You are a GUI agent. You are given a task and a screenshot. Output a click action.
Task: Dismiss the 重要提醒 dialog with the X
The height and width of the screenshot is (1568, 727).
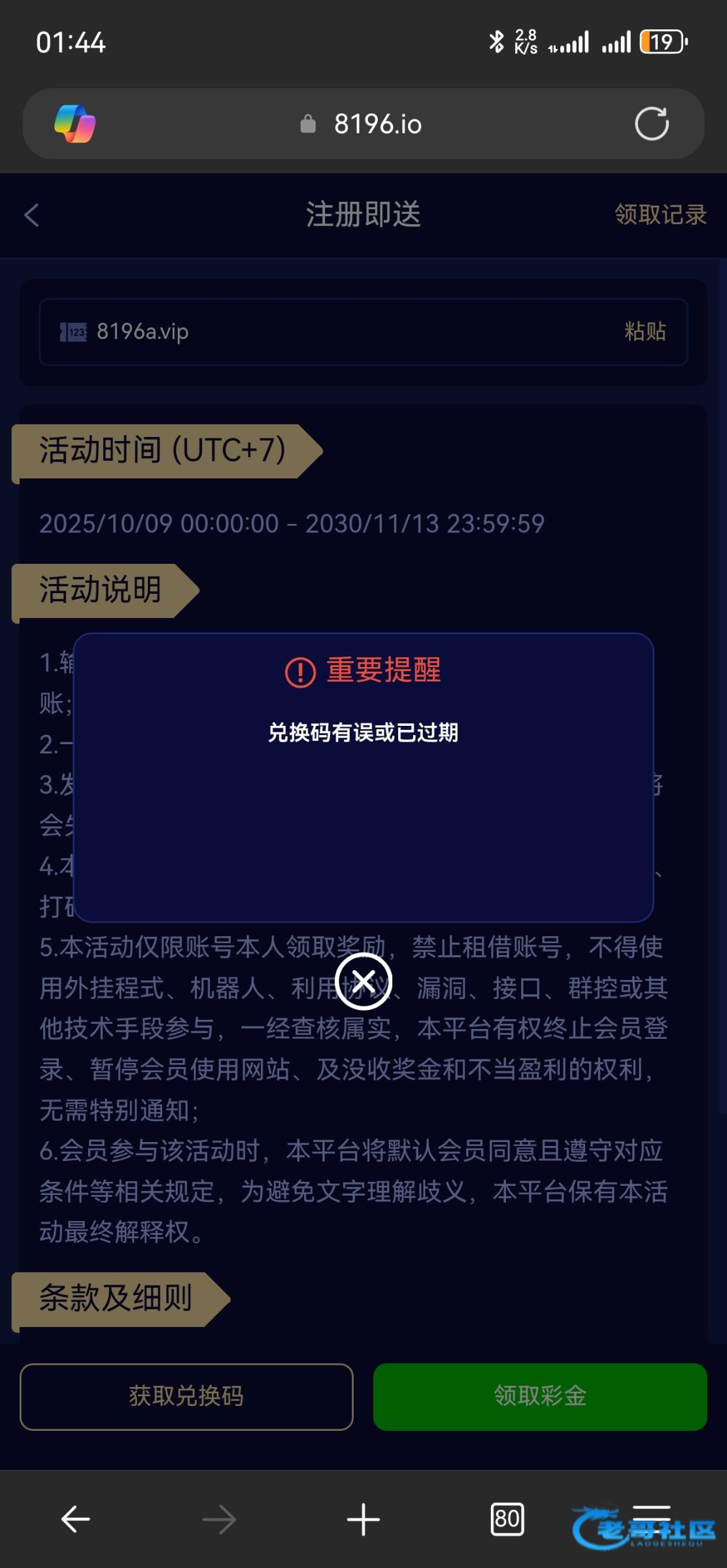[x=363, y=981]
